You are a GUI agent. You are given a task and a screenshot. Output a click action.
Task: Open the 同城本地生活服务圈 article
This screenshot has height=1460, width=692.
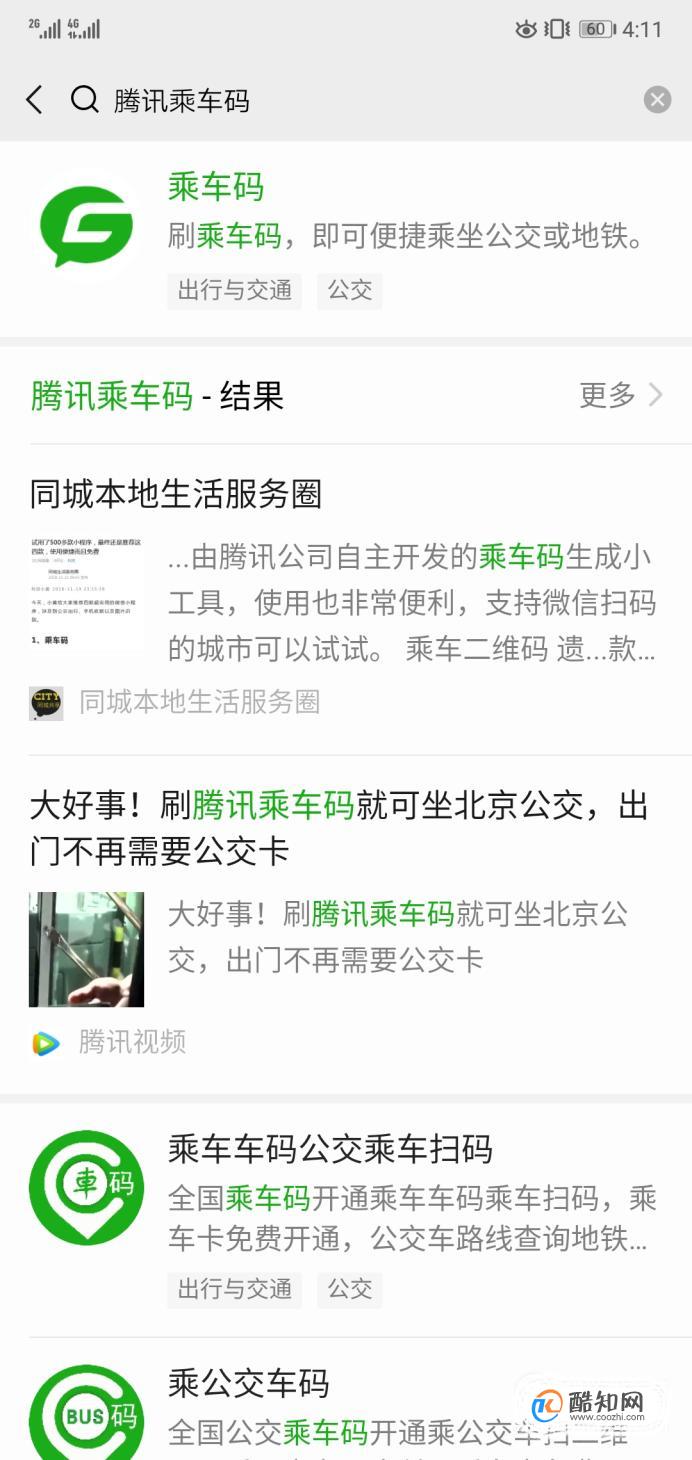tap(346, 598)
